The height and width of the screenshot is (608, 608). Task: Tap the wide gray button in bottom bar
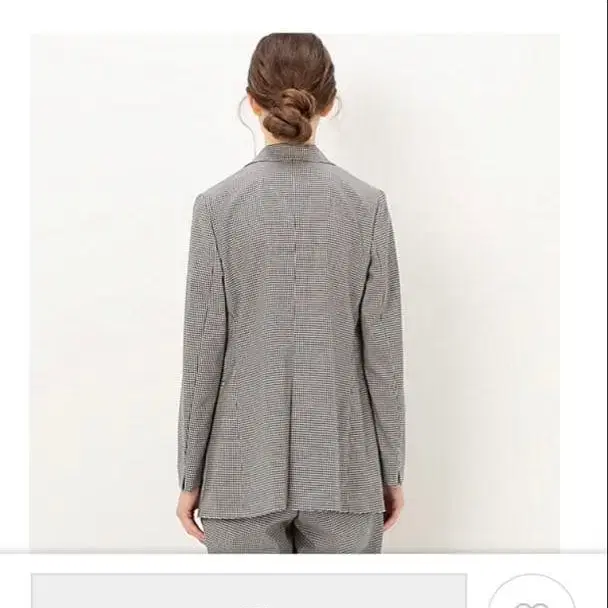click(x=248, y=592)
